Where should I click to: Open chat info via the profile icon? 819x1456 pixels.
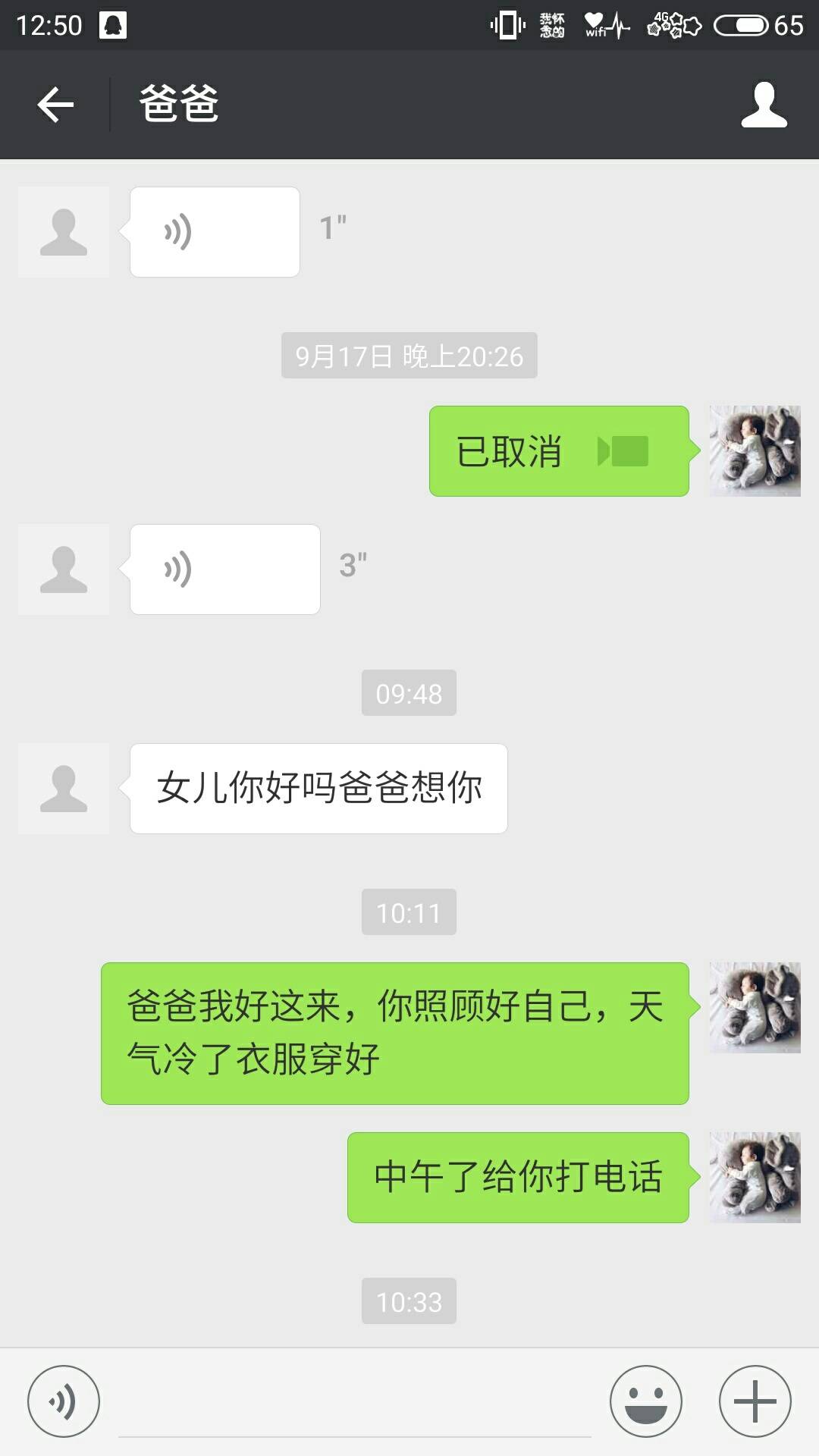(764, 105)
